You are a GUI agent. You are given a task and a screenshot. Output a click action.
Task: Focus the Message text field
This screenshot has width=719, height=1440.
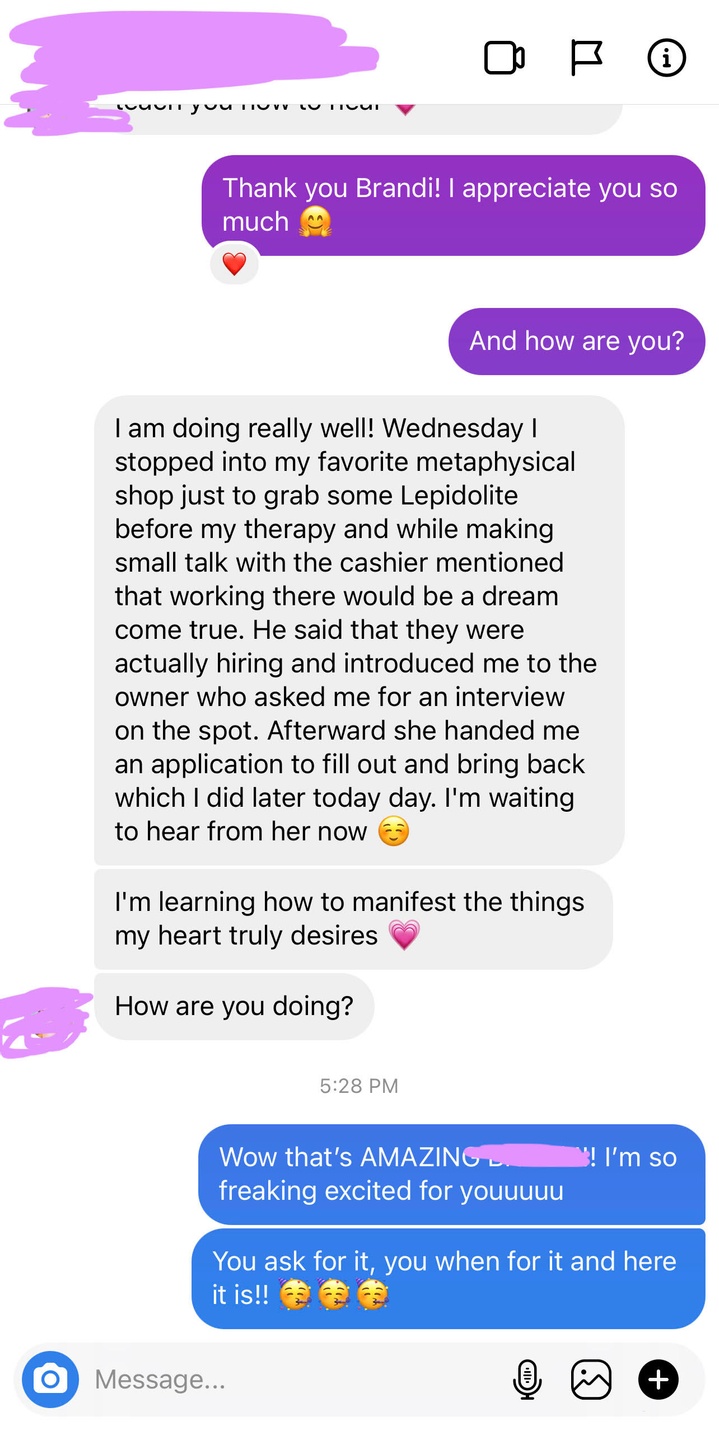point(290,1380)
